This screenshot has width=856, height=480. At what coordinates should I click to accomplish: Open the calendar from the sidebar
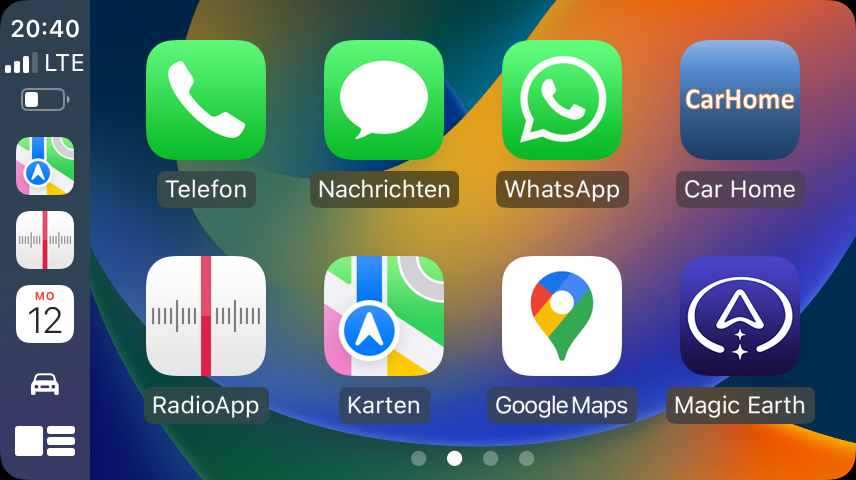(x=45, y=314)
